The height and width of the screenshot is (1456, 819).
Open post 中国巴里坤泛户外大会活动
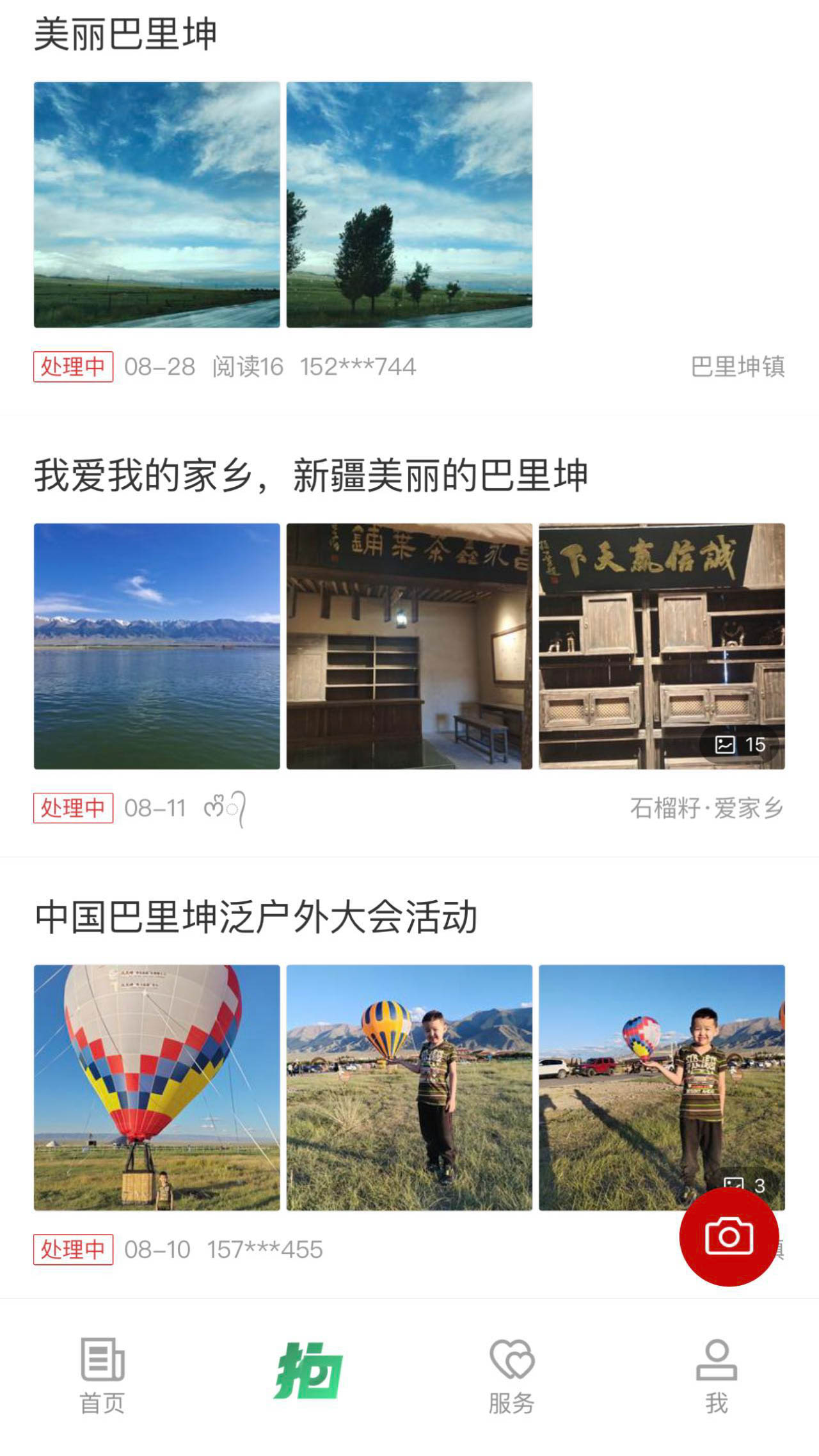point(256,917)
